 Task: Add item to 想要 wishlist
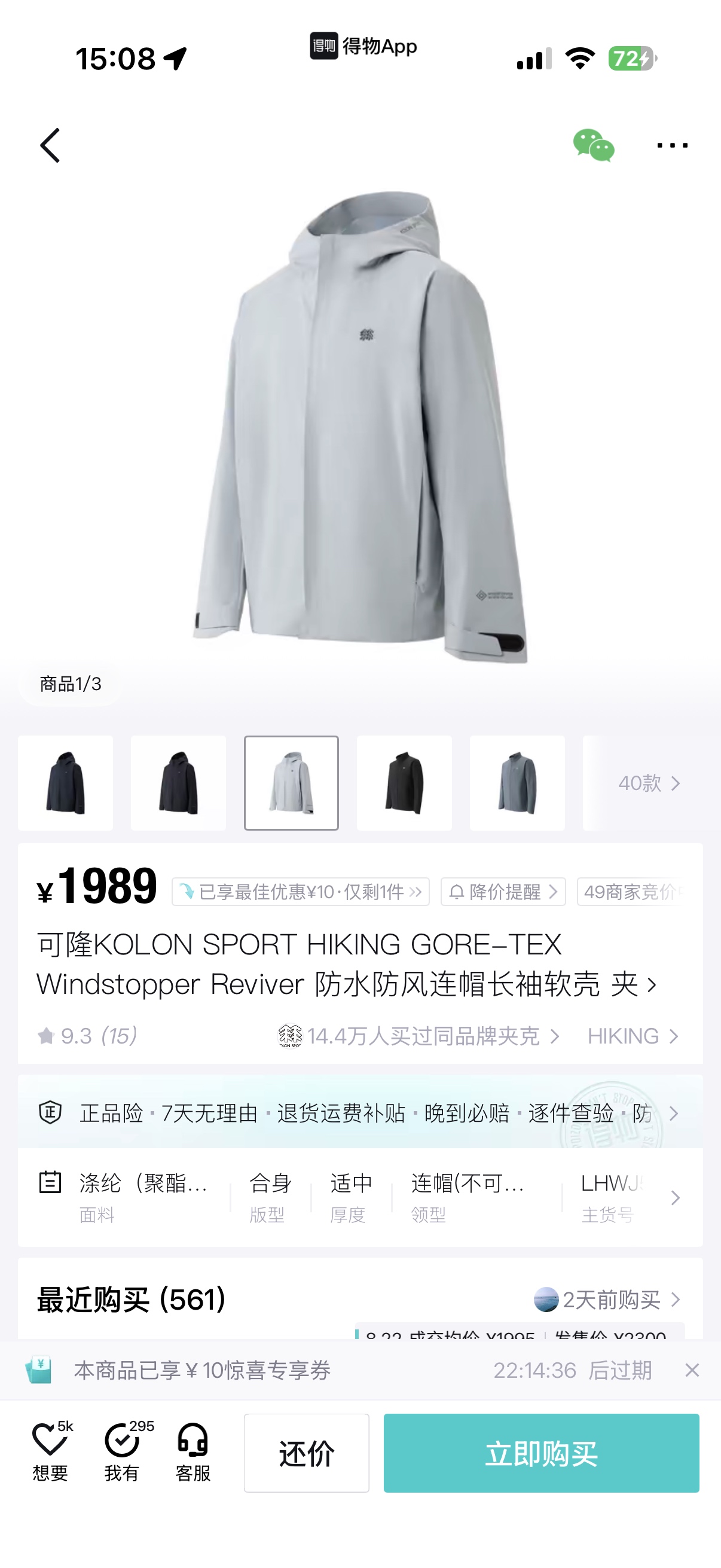(x=51, y=1451)
